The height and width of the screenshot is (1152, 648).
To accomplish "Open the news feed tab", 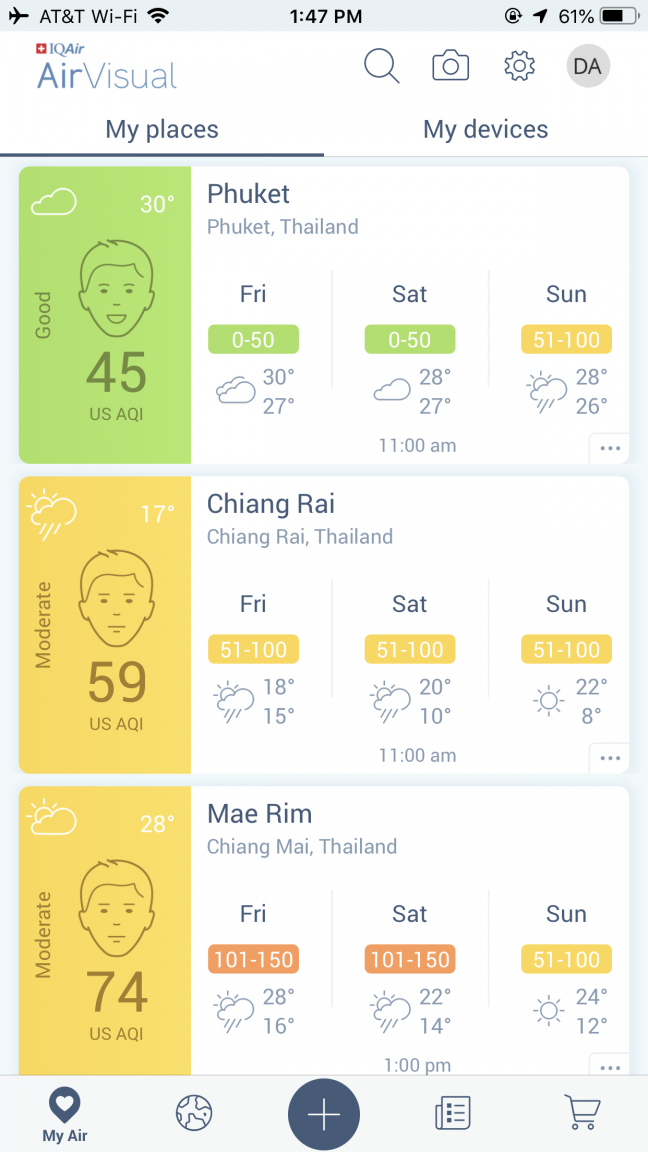I will (x=453, y=1112).
